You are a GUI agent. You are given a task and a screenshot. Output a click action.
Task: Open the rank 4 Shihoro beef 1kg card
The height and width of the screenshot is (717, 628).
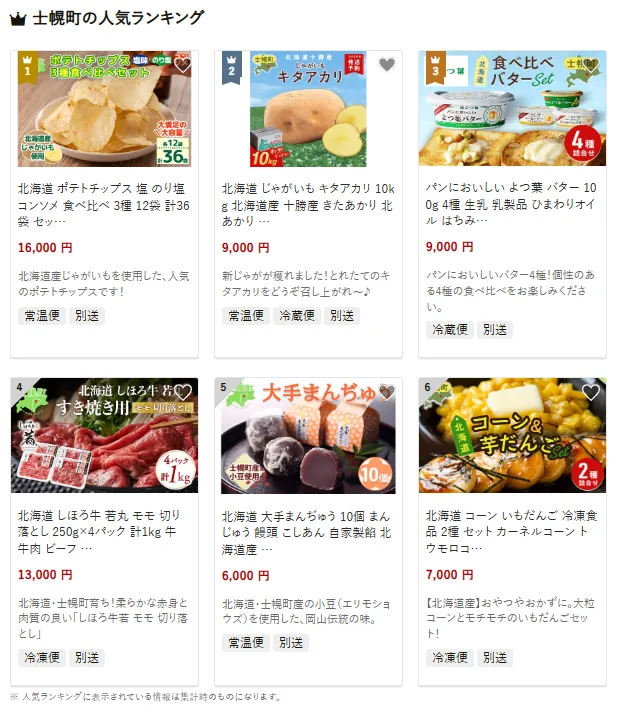coord(104,531)
